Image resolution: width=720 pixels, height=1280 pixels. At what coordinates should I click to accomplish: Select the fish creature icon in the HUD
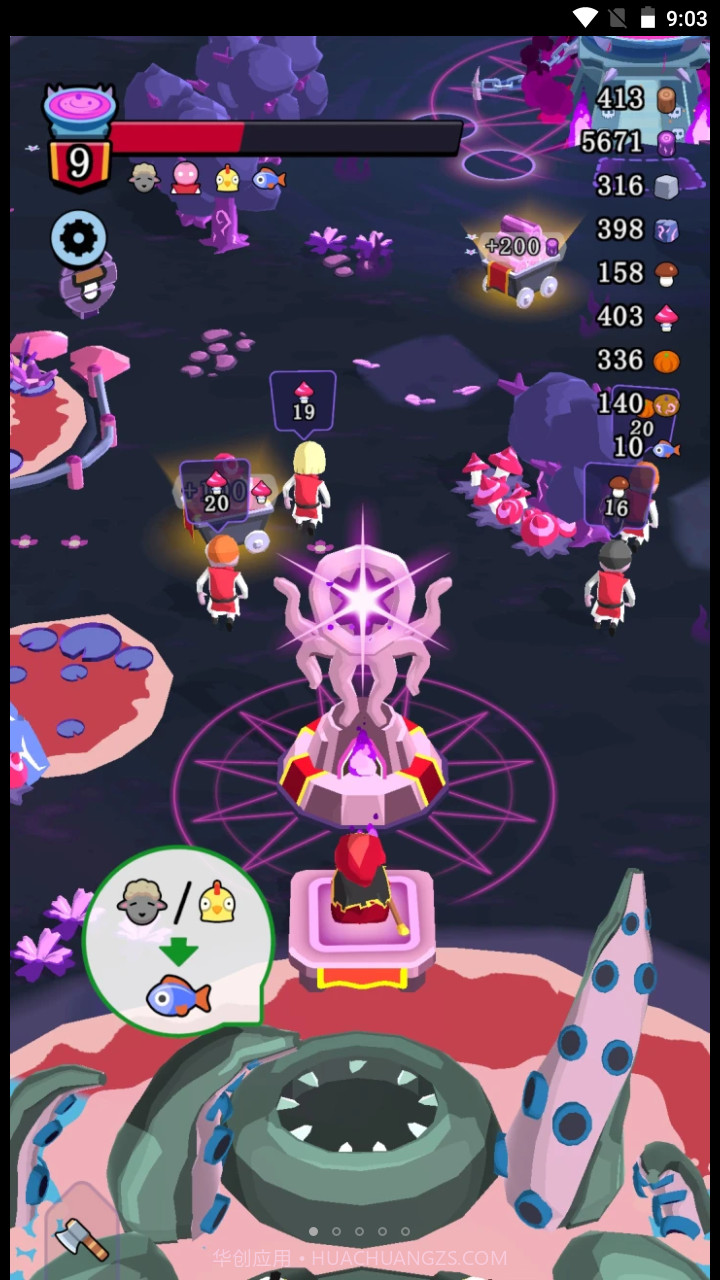(x=267, y=177)
